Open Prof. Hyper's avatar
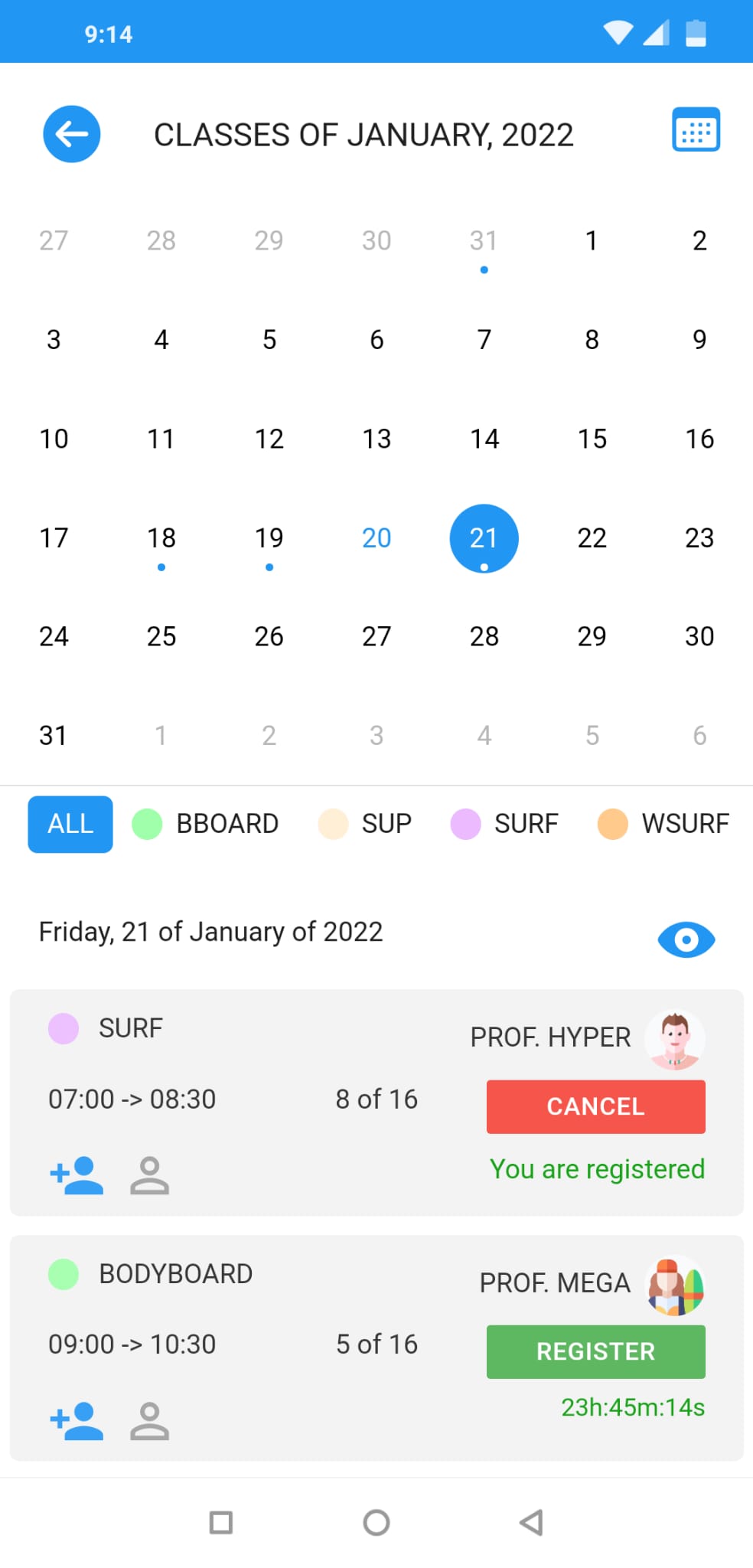753x1568 pixels. (674, 1040)
